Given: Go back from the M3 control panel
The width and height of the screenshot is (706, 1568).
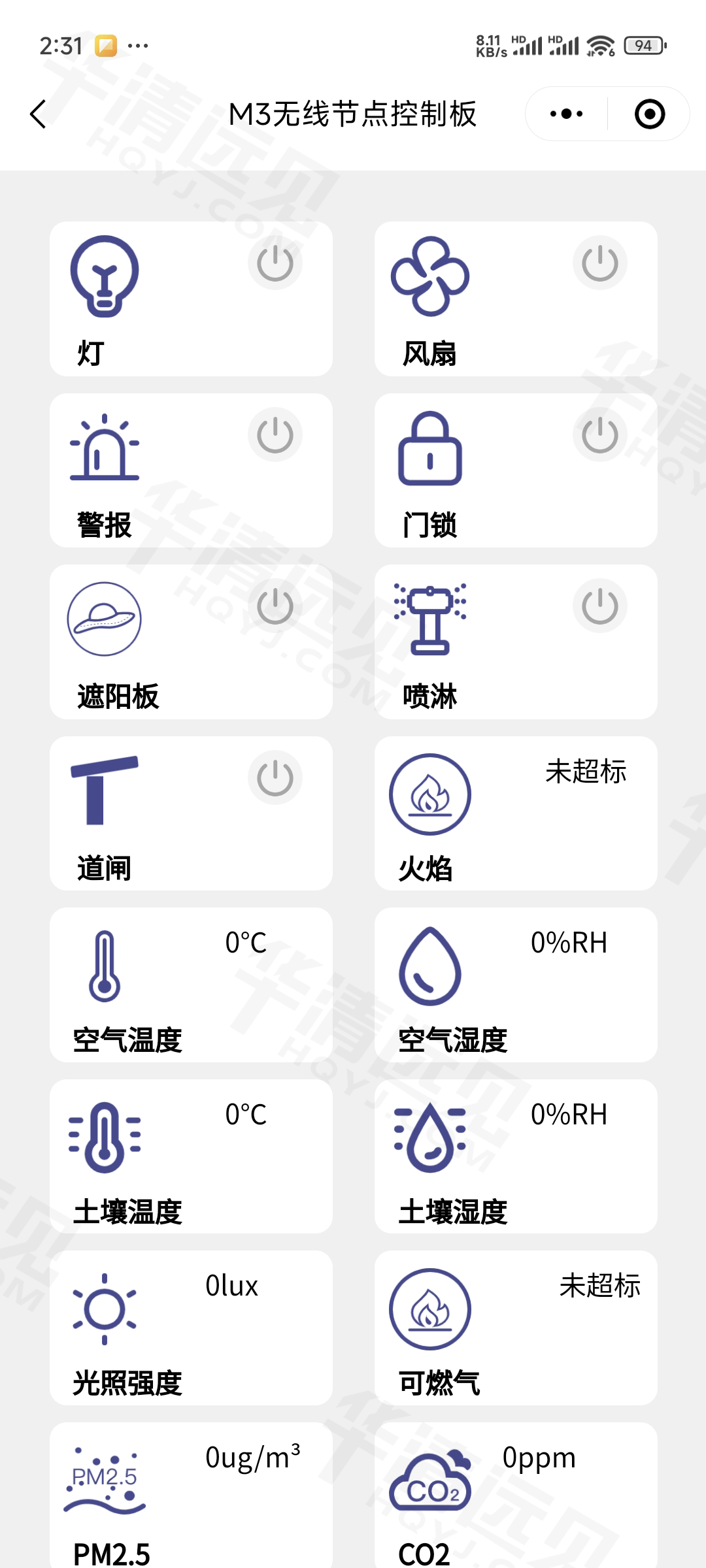Looking at the screenshot, I should point(38,114).
